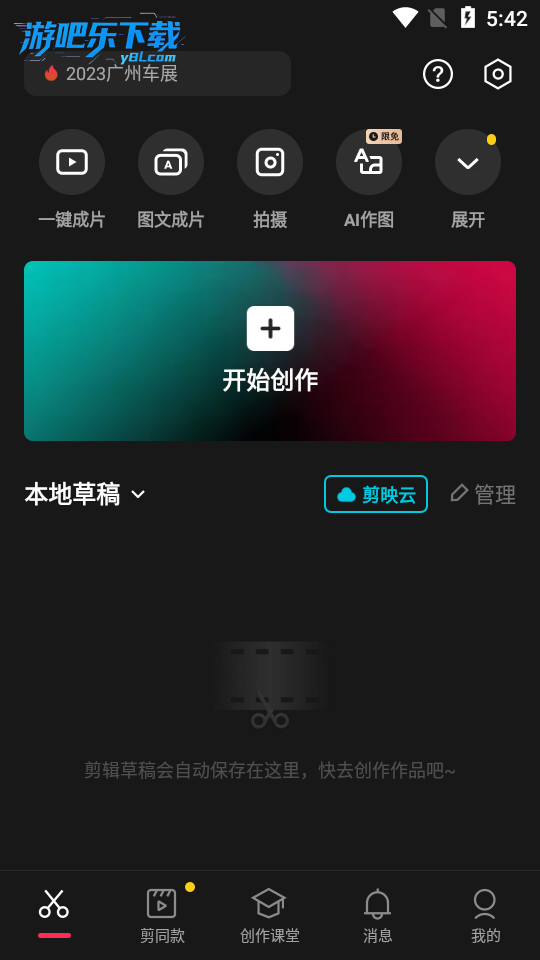Open the 本地草稿 dropdown
The width and height of the screenshot is (540, 960).
click(x=84, y=494)
